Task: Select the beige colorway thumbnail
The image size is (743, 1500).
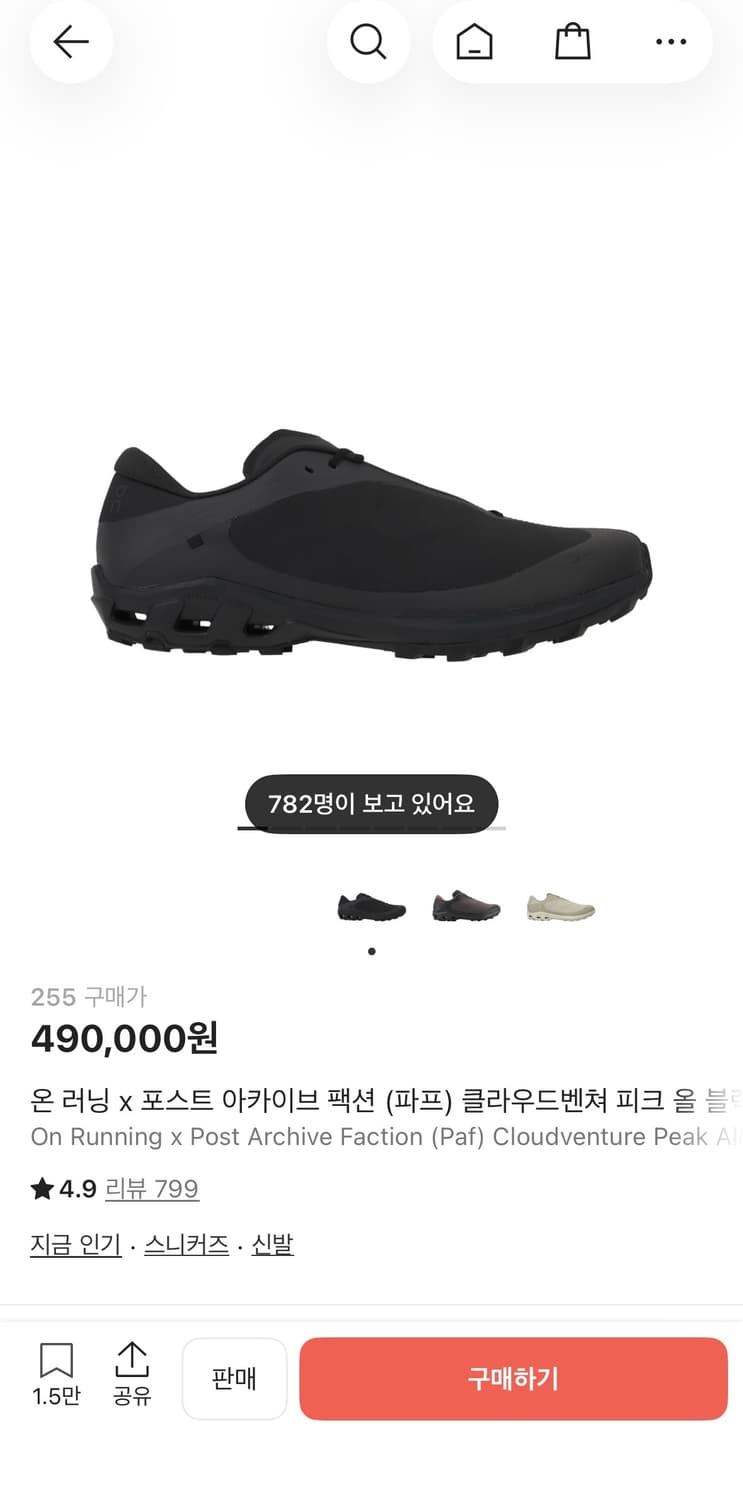Action: tap(560, 905)
